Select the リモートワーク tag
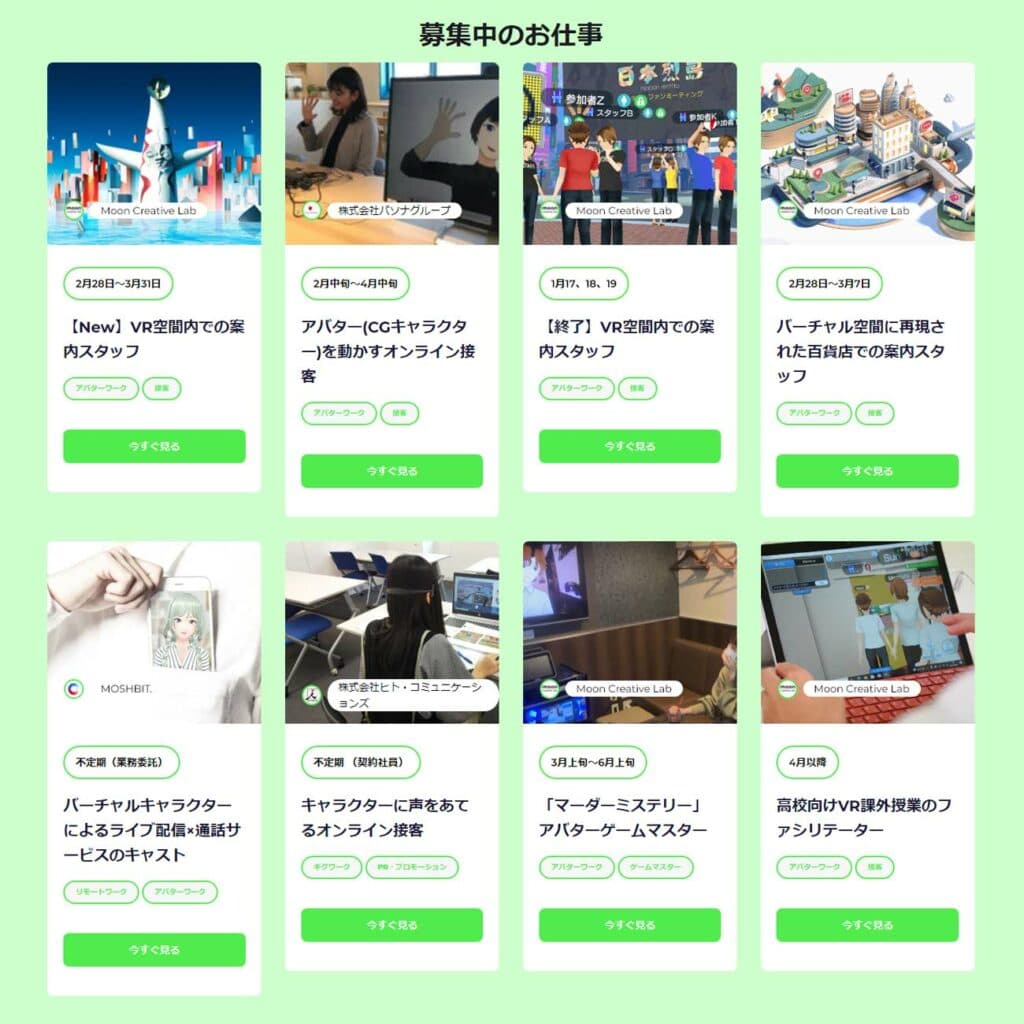Viewport: 1024px width, 1024px height. coord(100,892)
